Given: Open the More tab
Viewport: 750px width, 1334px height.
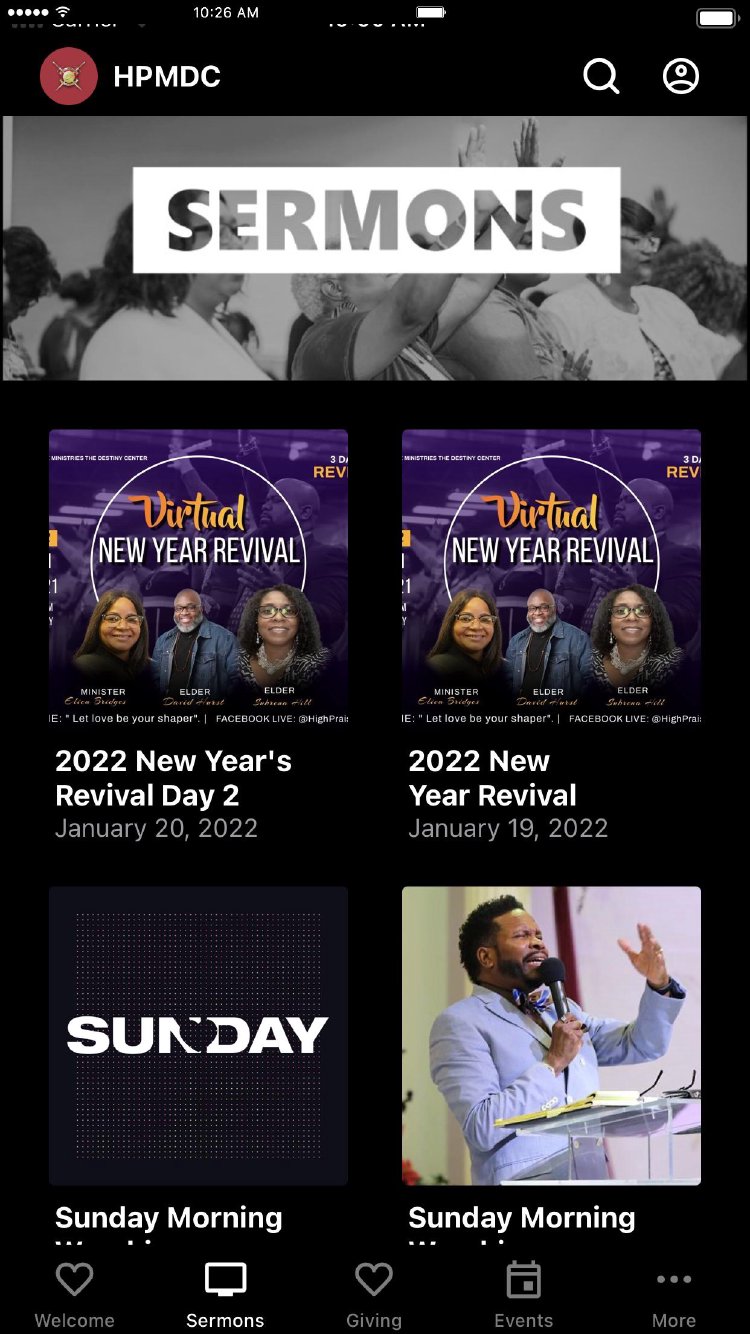Looking at the screenshot, I should [674, 1295].
